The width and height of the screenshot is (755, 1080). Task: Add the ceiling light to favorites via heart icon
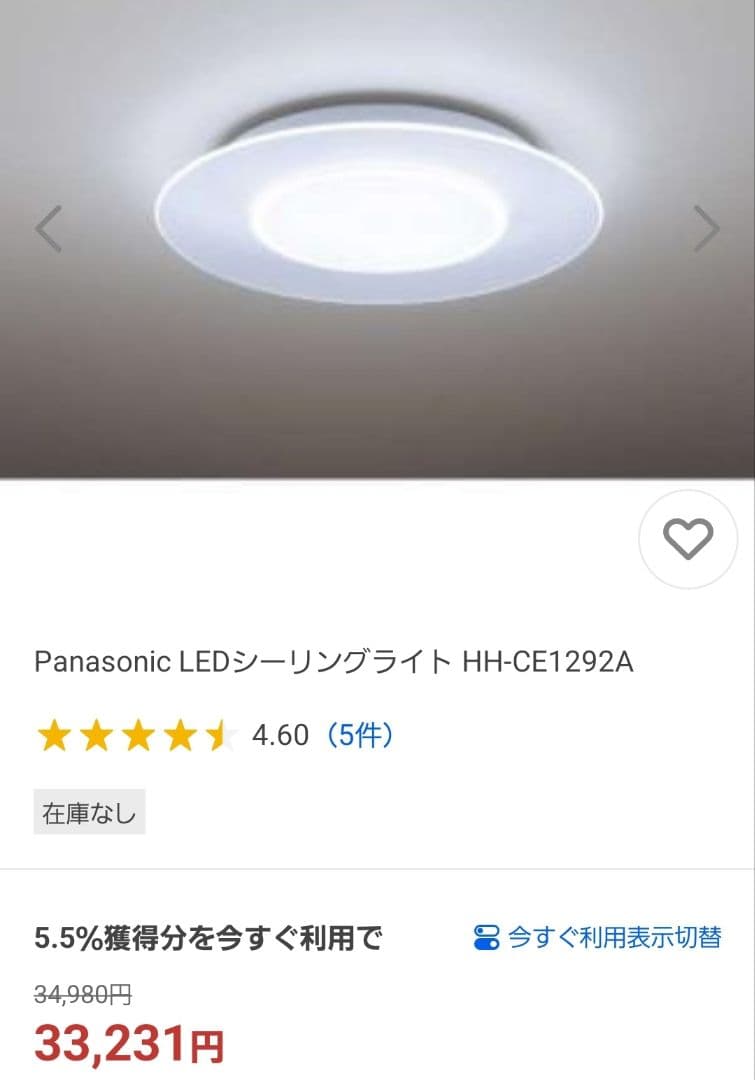687,538
